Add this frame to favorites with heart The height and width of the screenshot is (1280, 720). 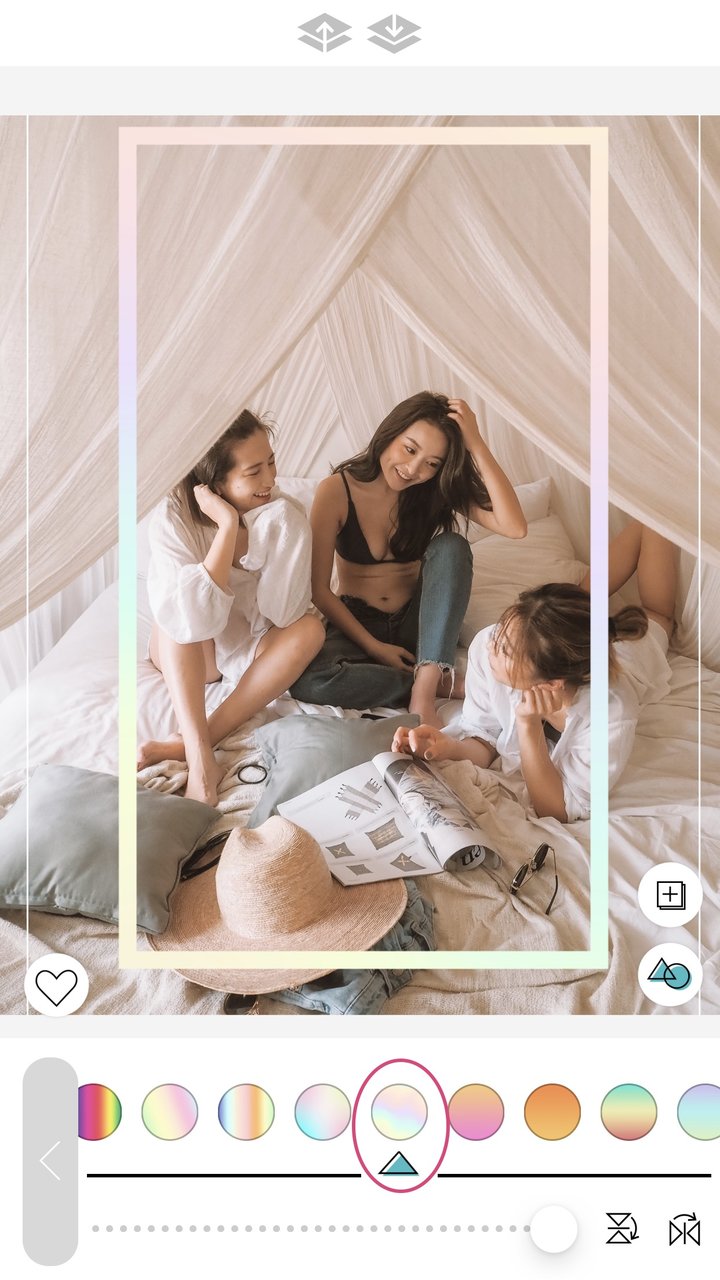point(56,986)
